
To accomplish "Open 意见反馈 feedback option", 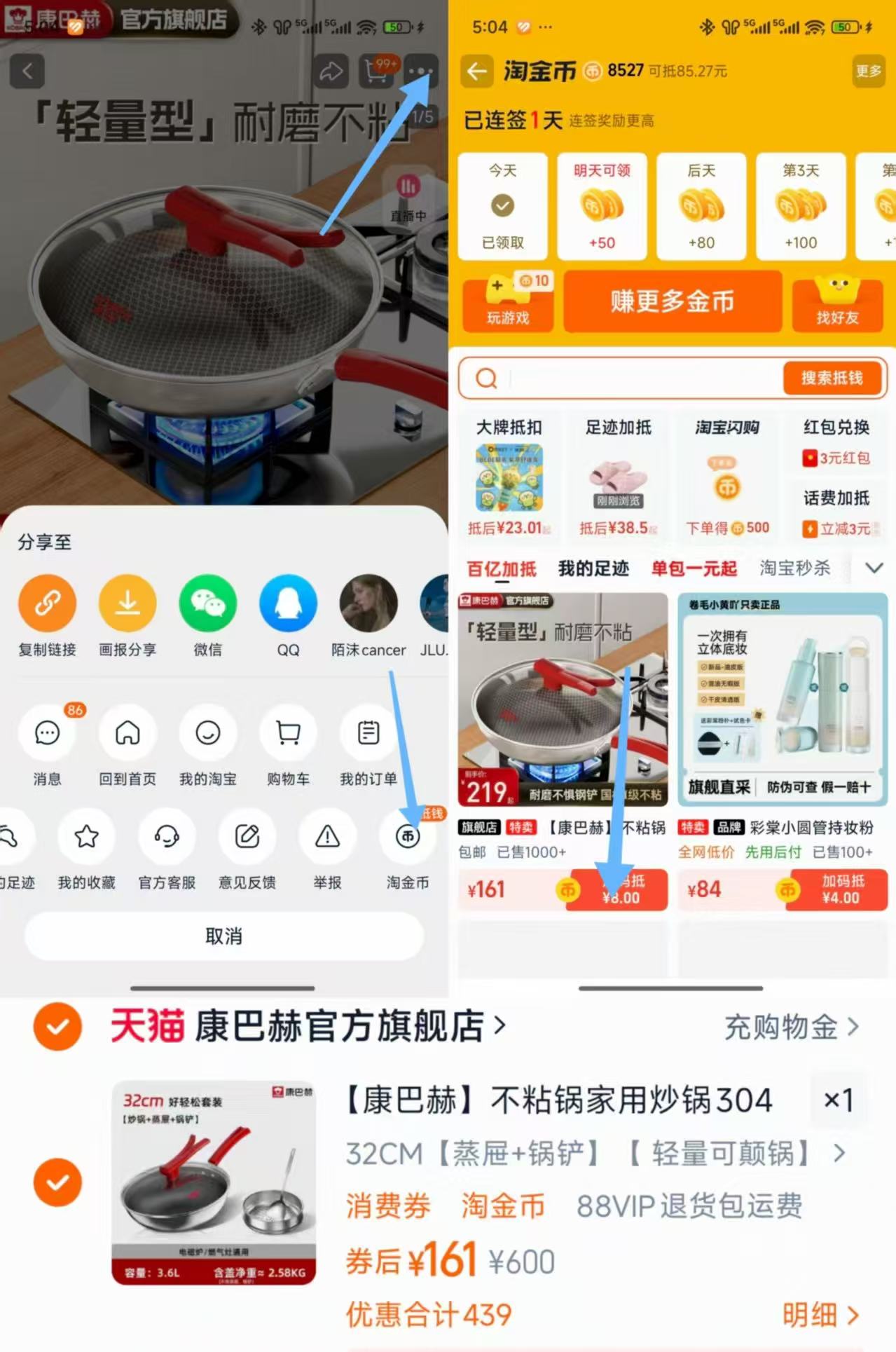I will pos(247,836).
